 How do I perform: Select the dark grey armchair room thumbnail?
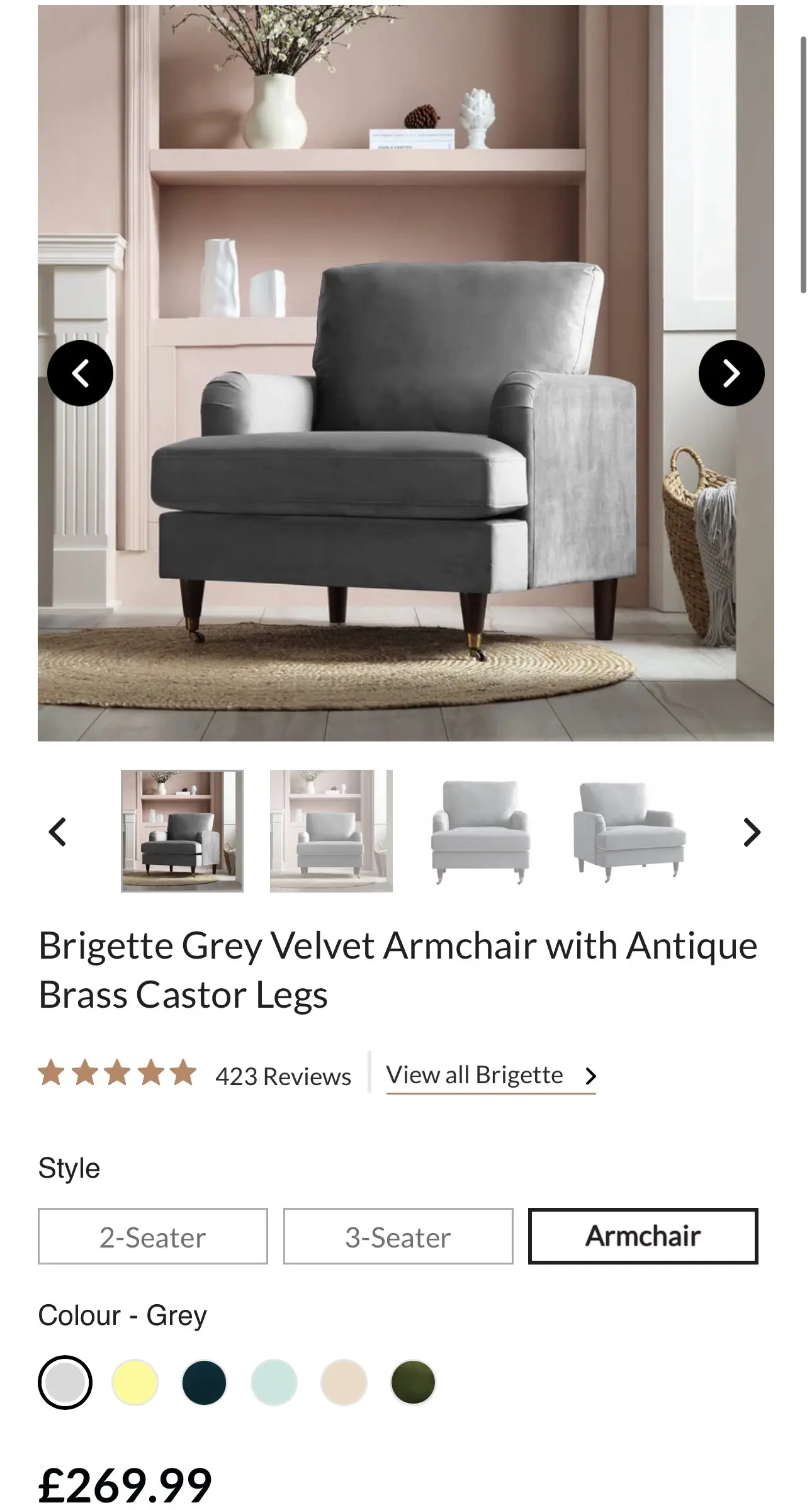(x=182, y=831)
